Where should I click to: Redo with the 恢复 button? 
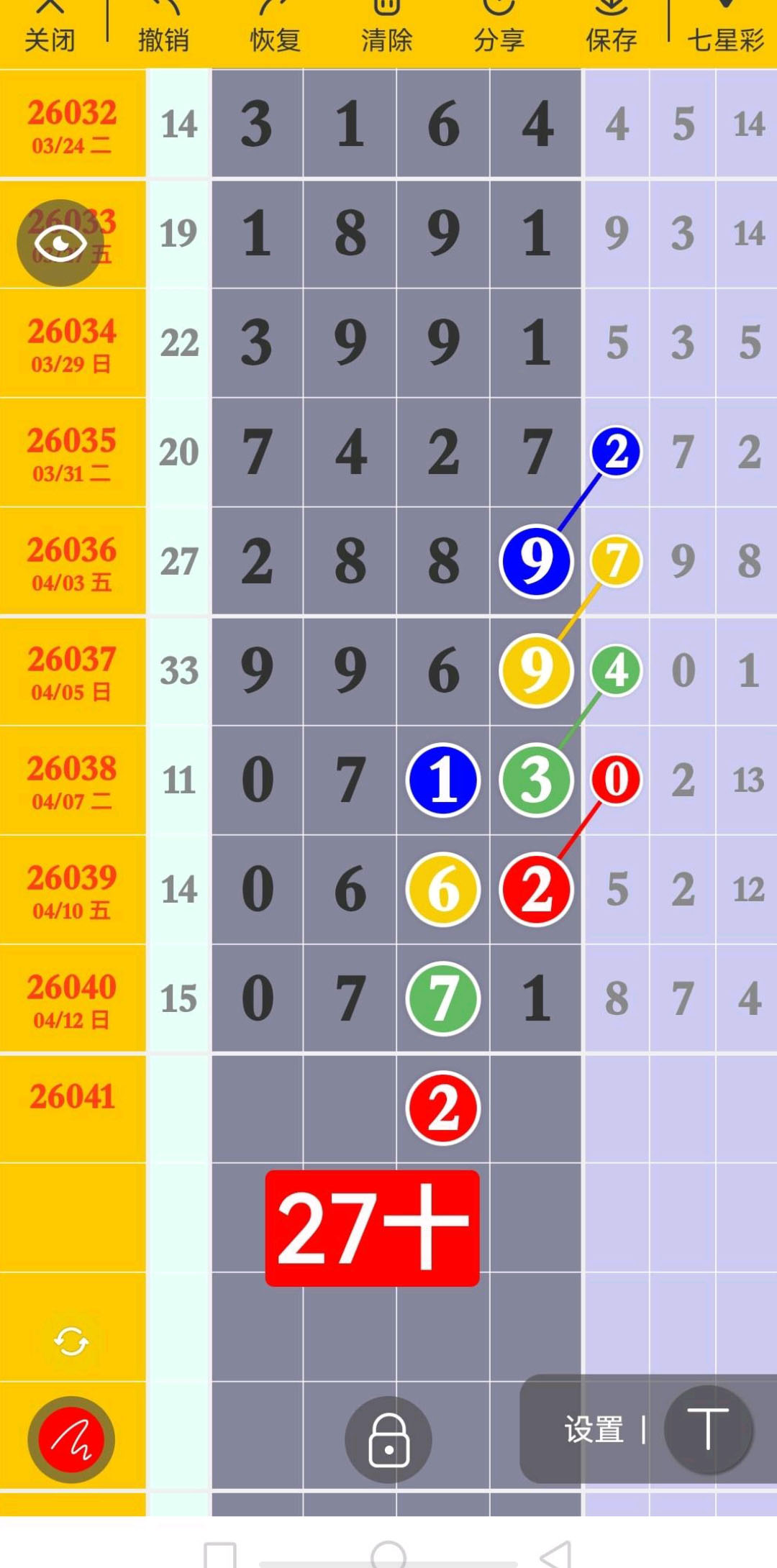(275, 29)
